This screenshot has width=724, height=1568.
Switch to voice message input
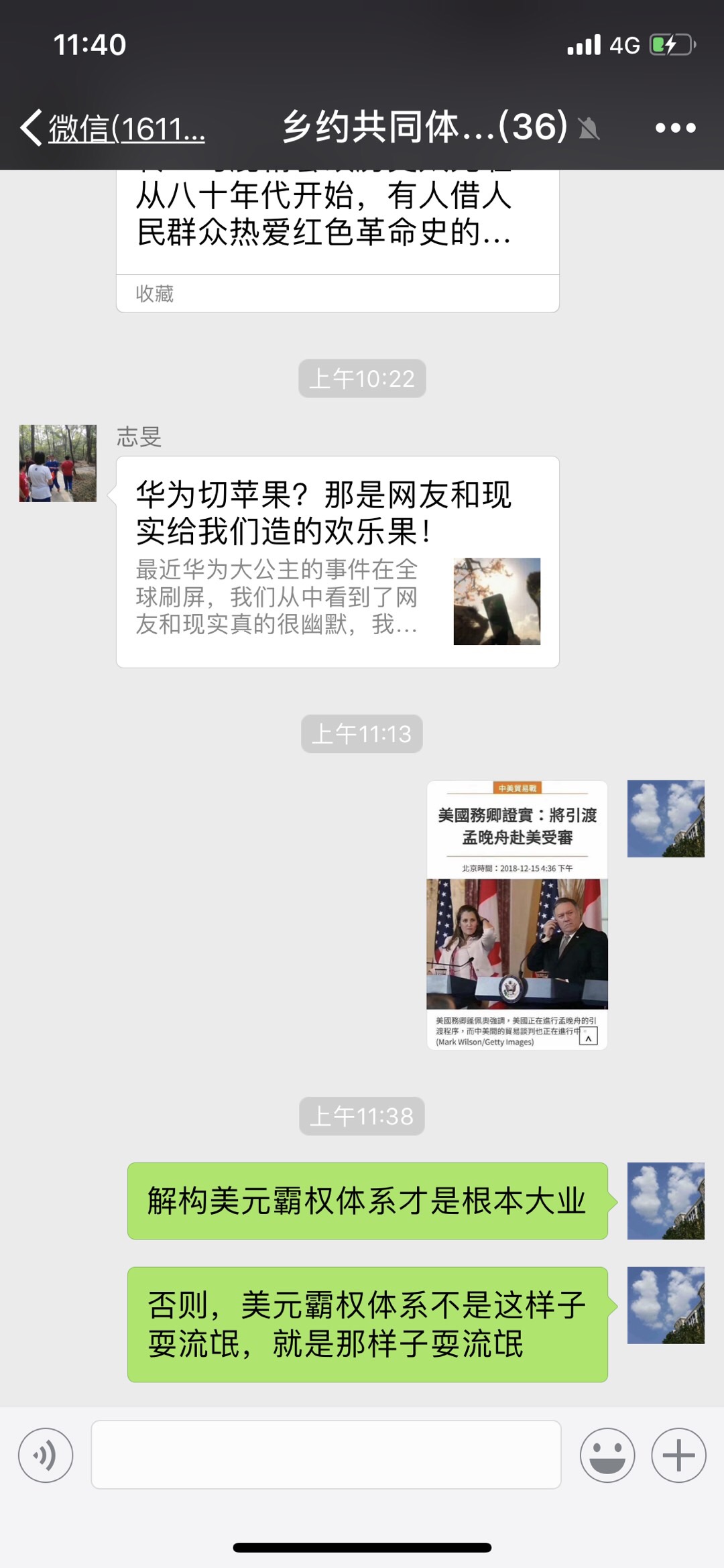46,1455
